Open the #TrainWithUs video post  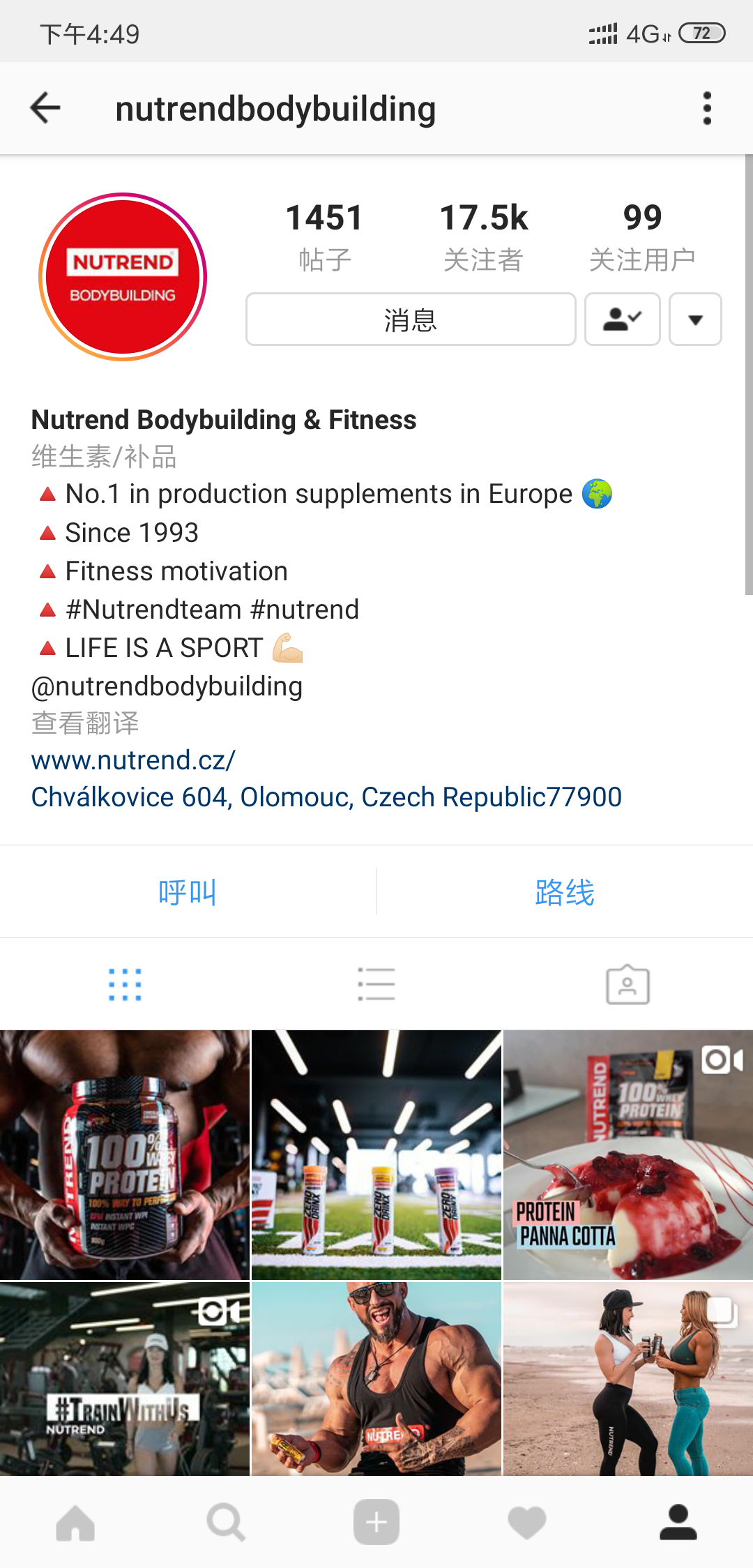(x=125, y=1379)
